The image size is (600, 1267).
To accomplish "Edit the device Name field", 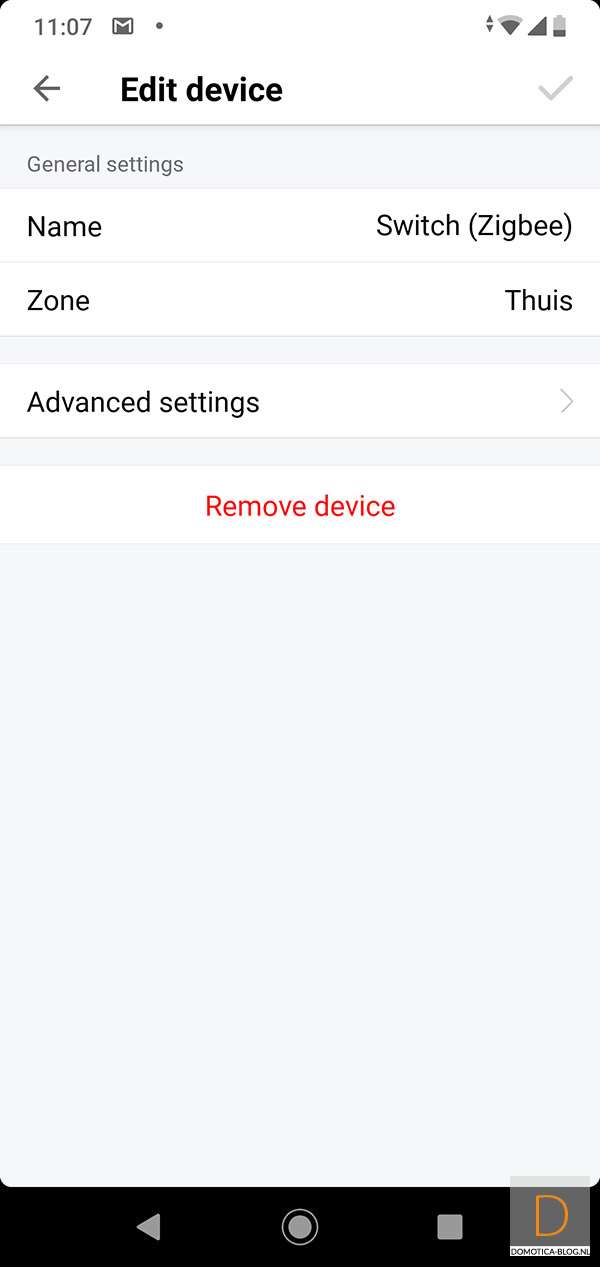I will pos(300,226).
